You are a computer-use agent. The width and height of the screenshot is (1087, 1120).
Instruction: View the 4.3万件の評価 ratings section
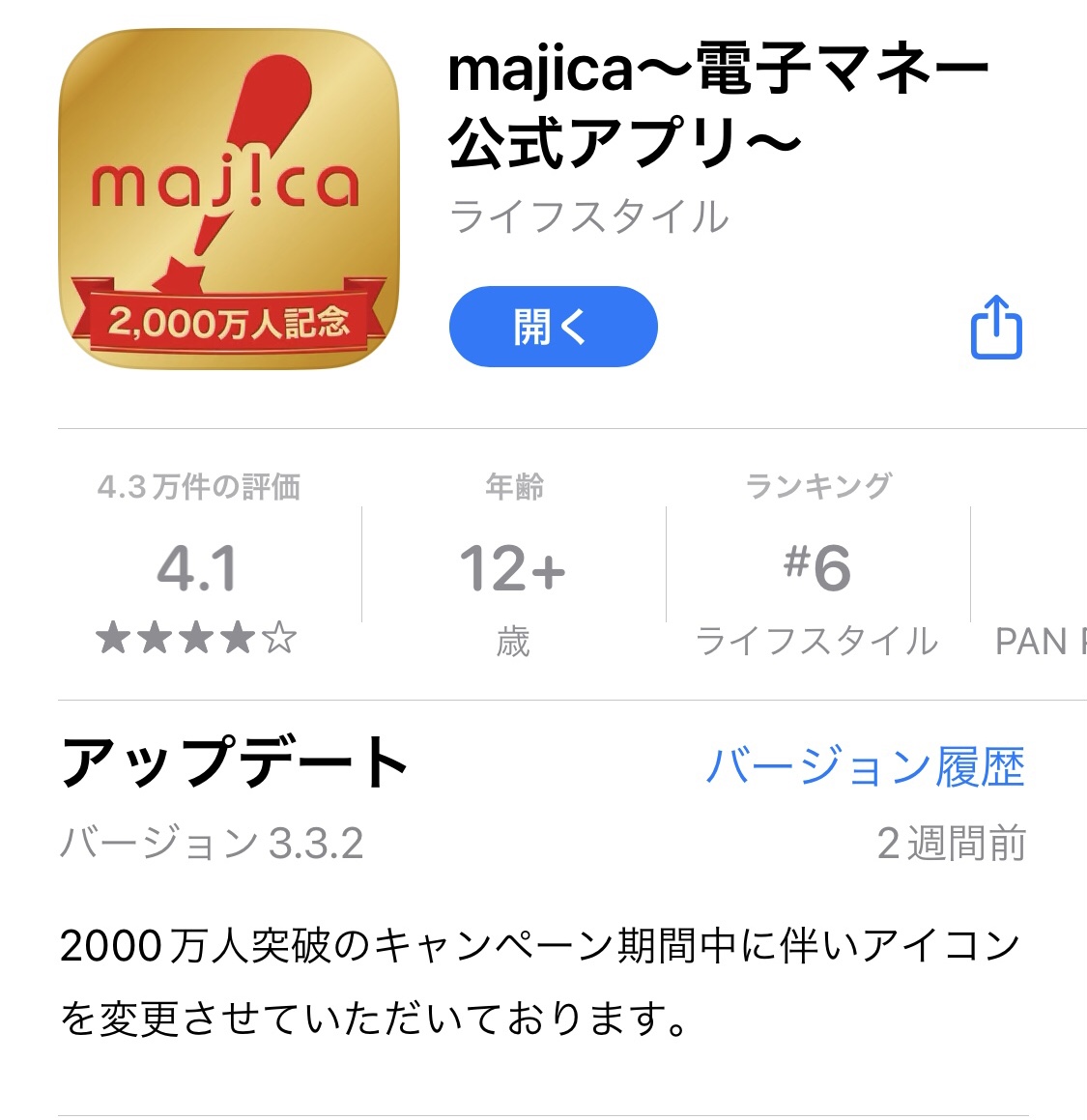point(198,565)
